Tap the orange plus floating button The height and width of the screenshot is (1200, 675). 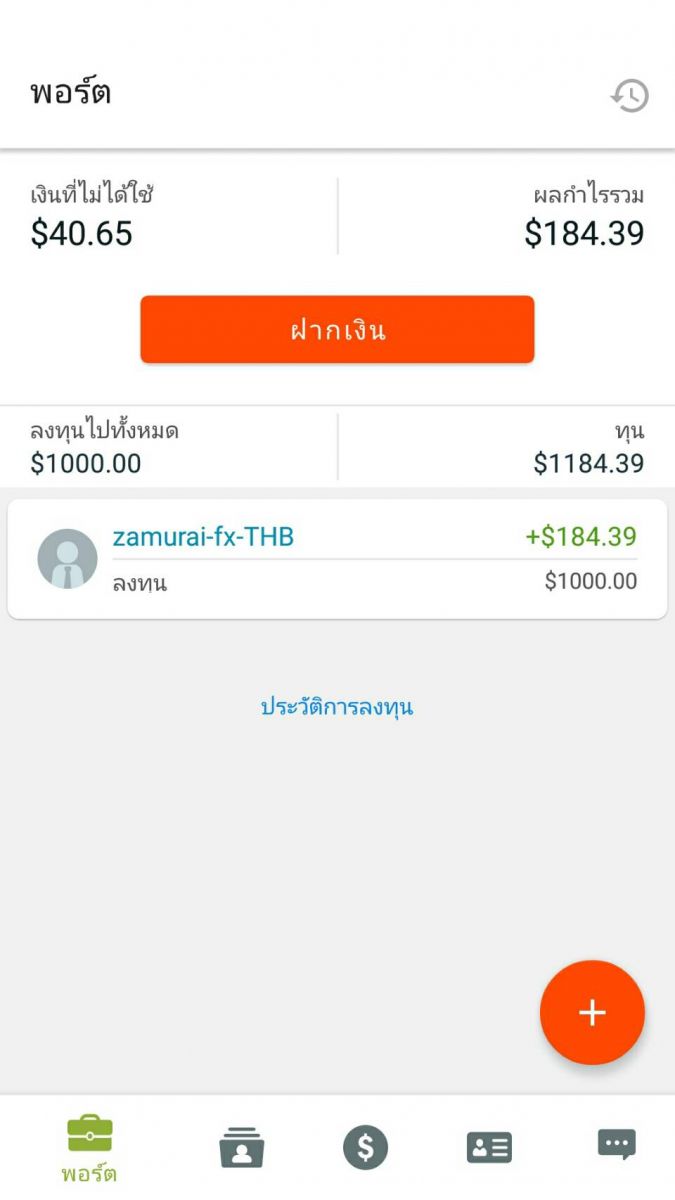point(592,1012)
